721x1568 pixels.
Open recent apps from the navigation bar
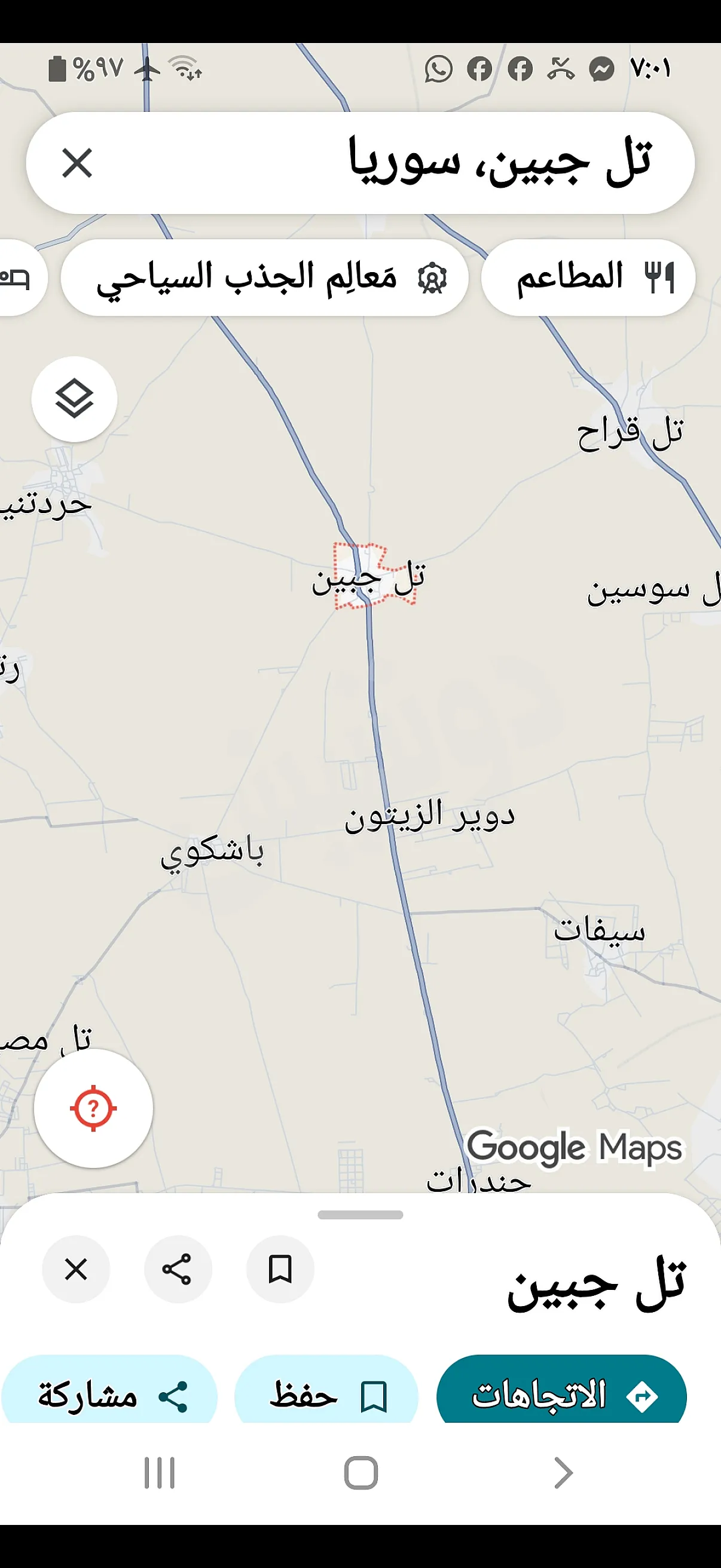click(160, 1473)
